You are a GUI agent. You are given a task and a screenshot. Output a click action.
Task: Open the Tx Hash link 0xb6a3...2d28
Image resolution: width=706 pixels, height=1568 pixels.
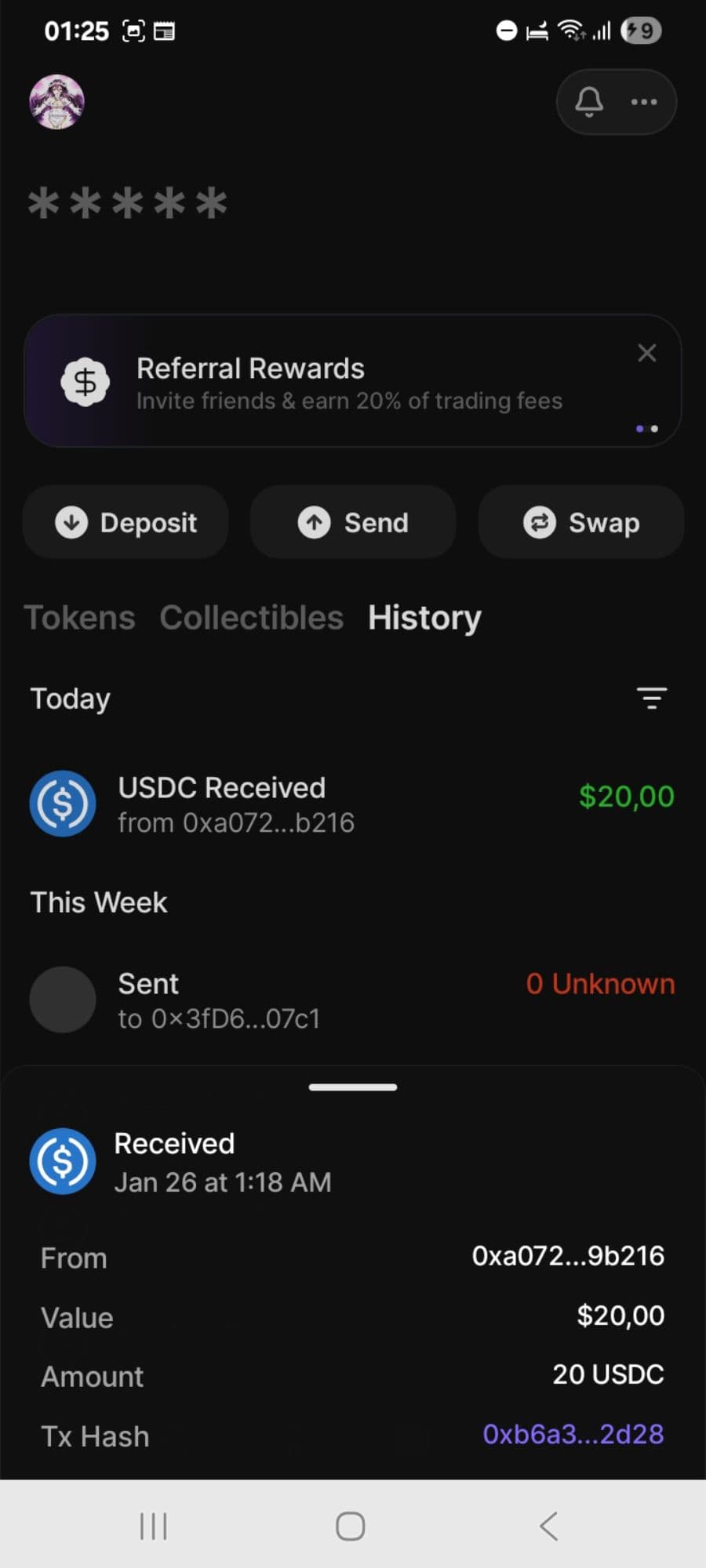[573, 1434]
